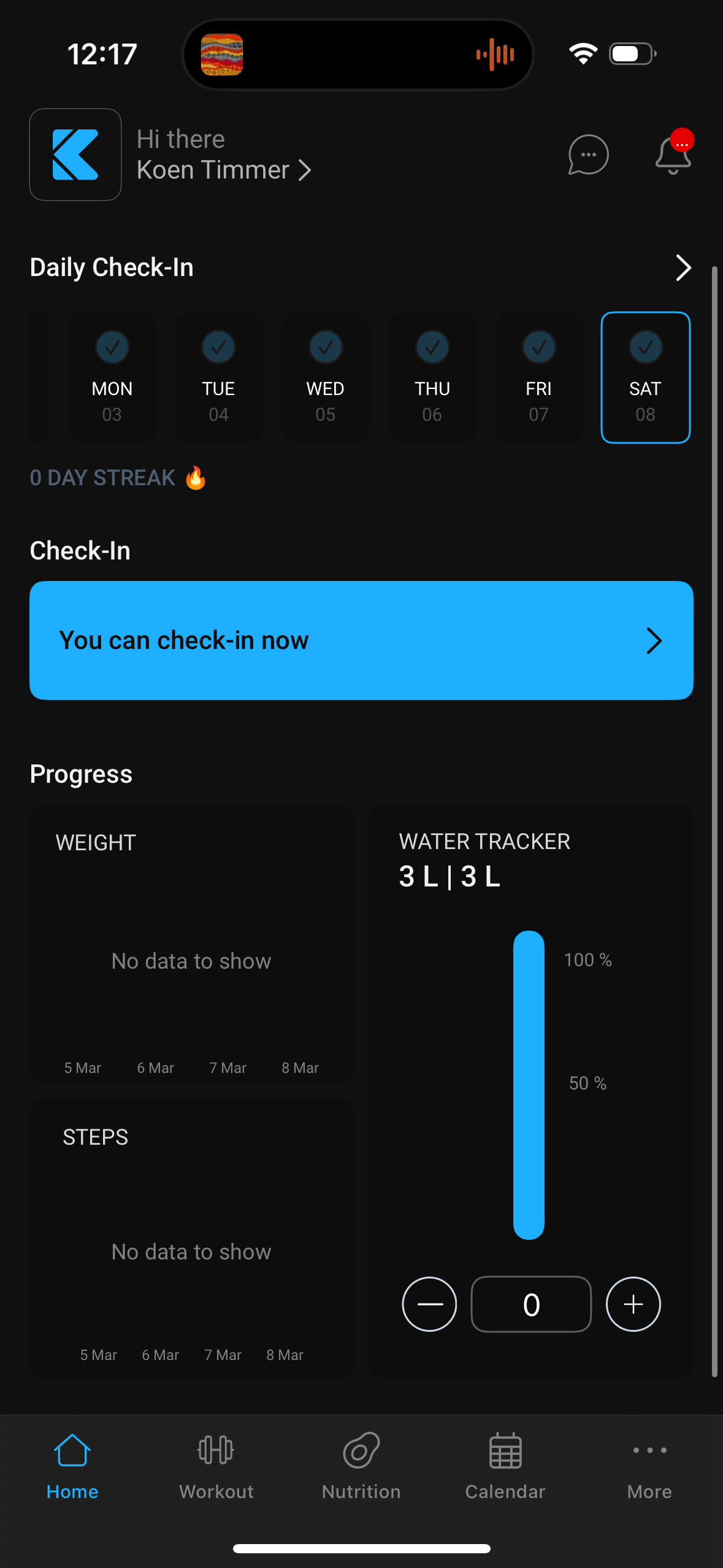723x1568 pixels.
Task: Expand the Daily Check-In section arrow
Action: [683, 267]
